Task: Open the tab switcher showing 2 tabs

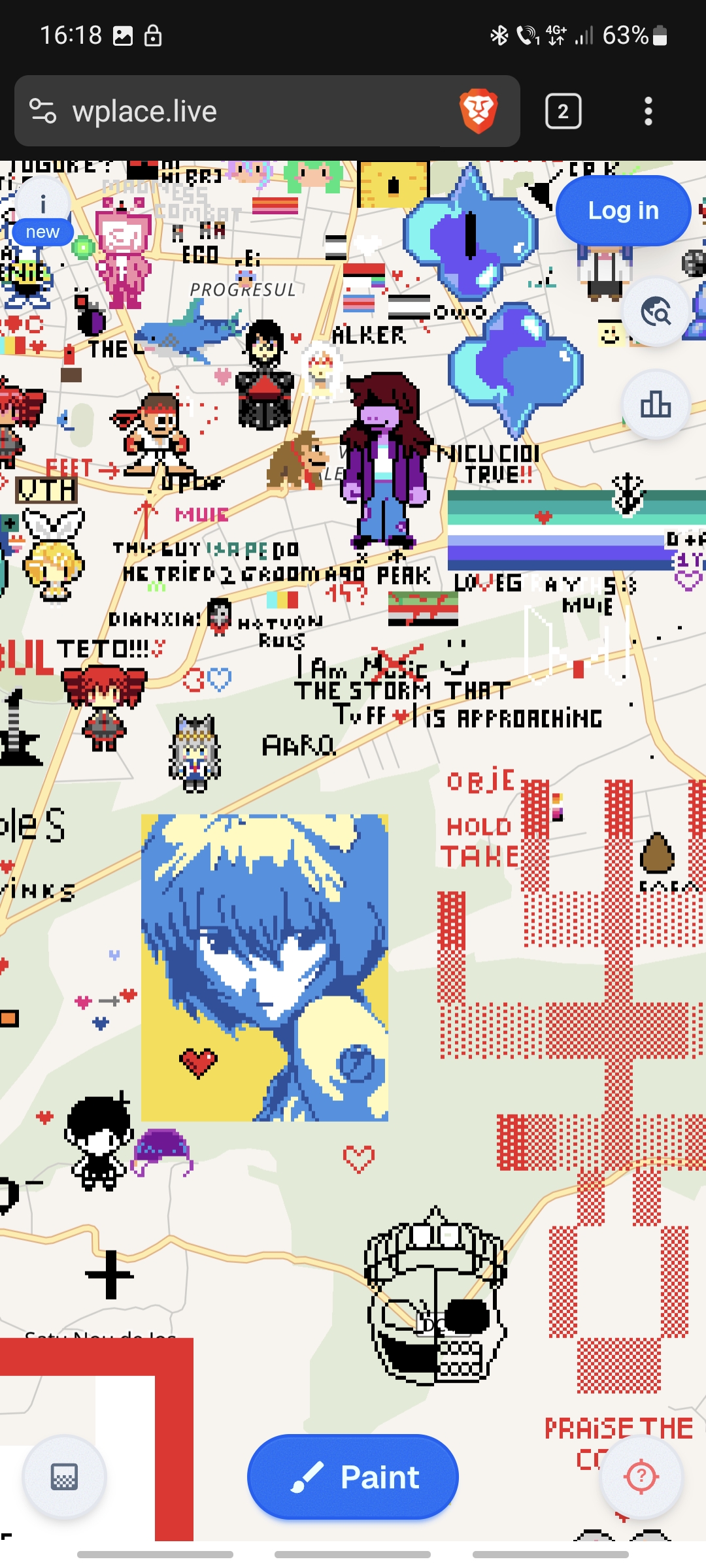Action: [563, 111]
